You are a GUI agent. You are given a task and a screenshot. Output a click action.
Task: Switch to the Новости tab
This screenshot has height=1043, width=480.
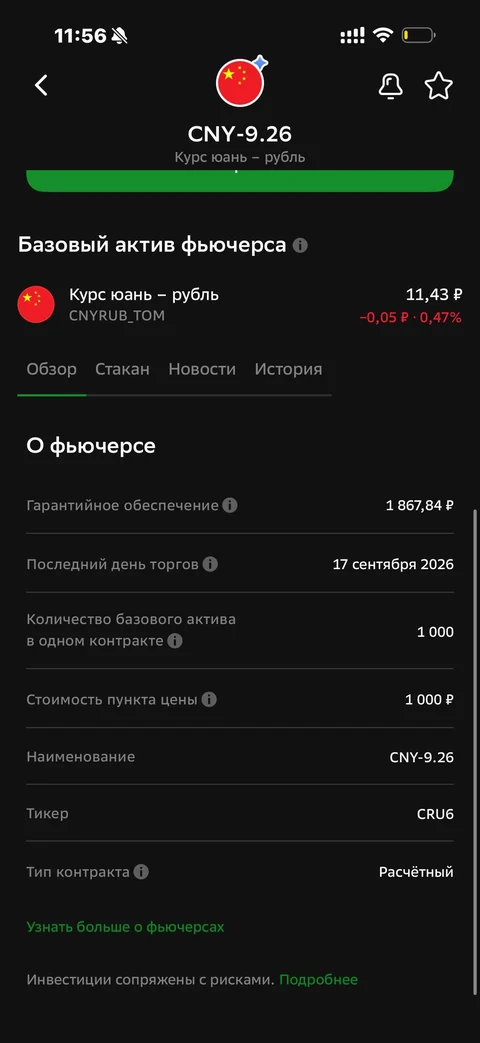[x=202, y=369]
